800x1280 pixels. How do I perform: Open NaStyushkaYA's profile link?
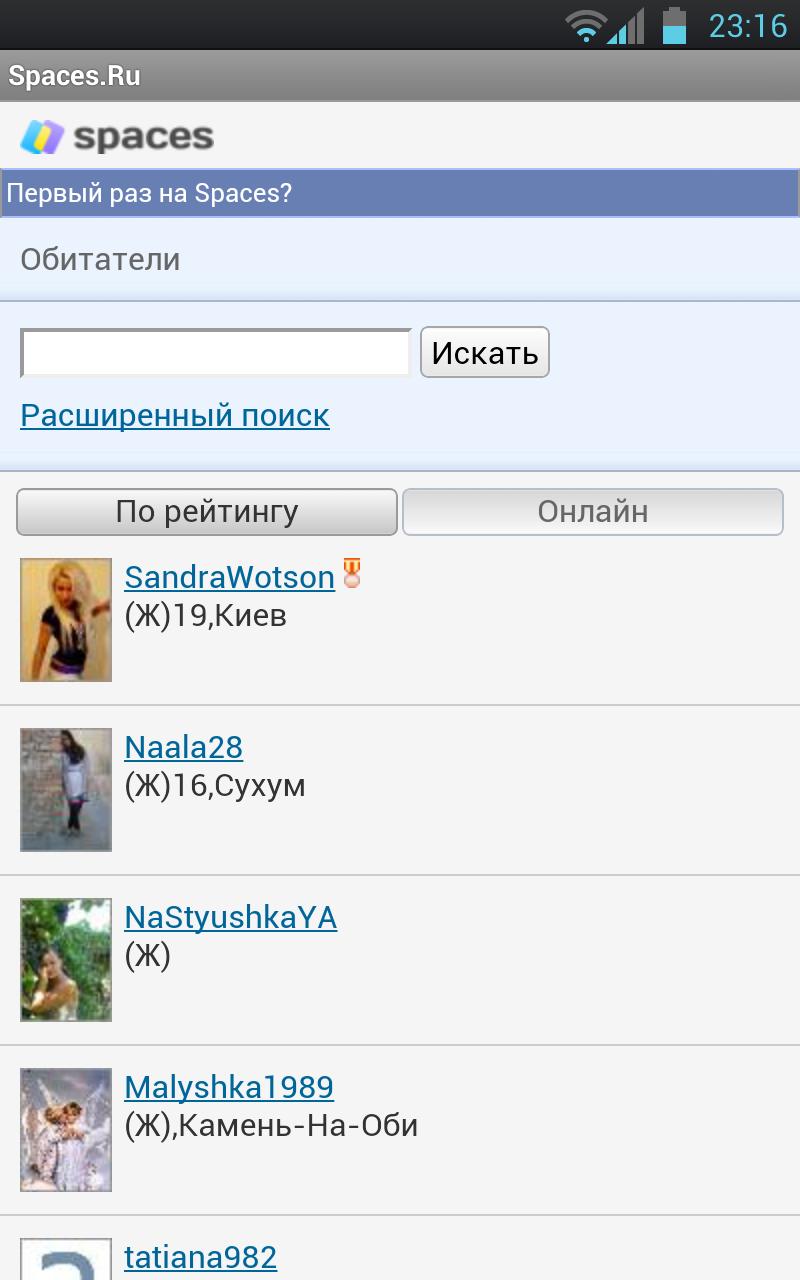(x=230, y=917)
